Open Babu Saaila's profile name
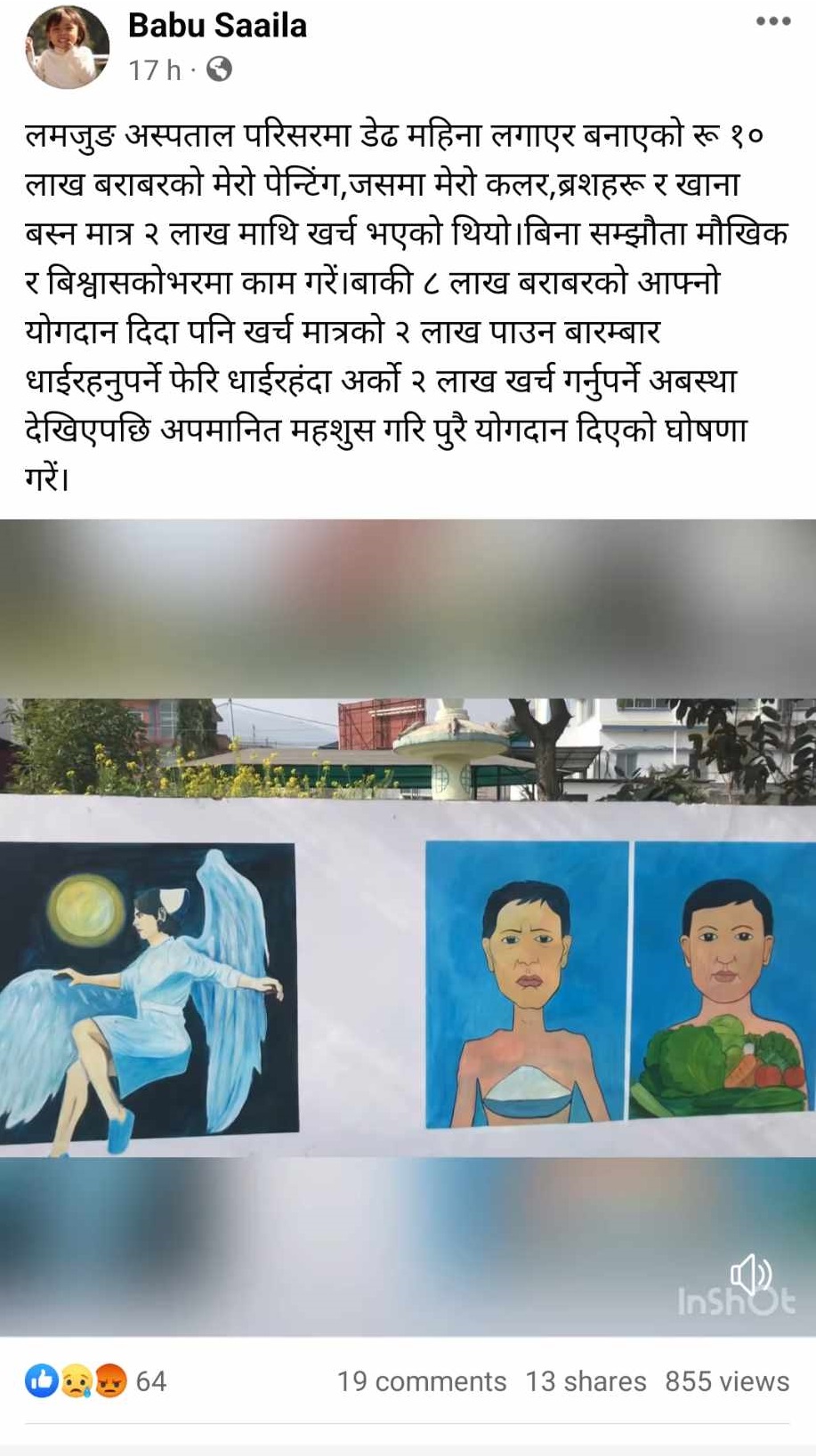816x1456 pixels. [217, 26]
